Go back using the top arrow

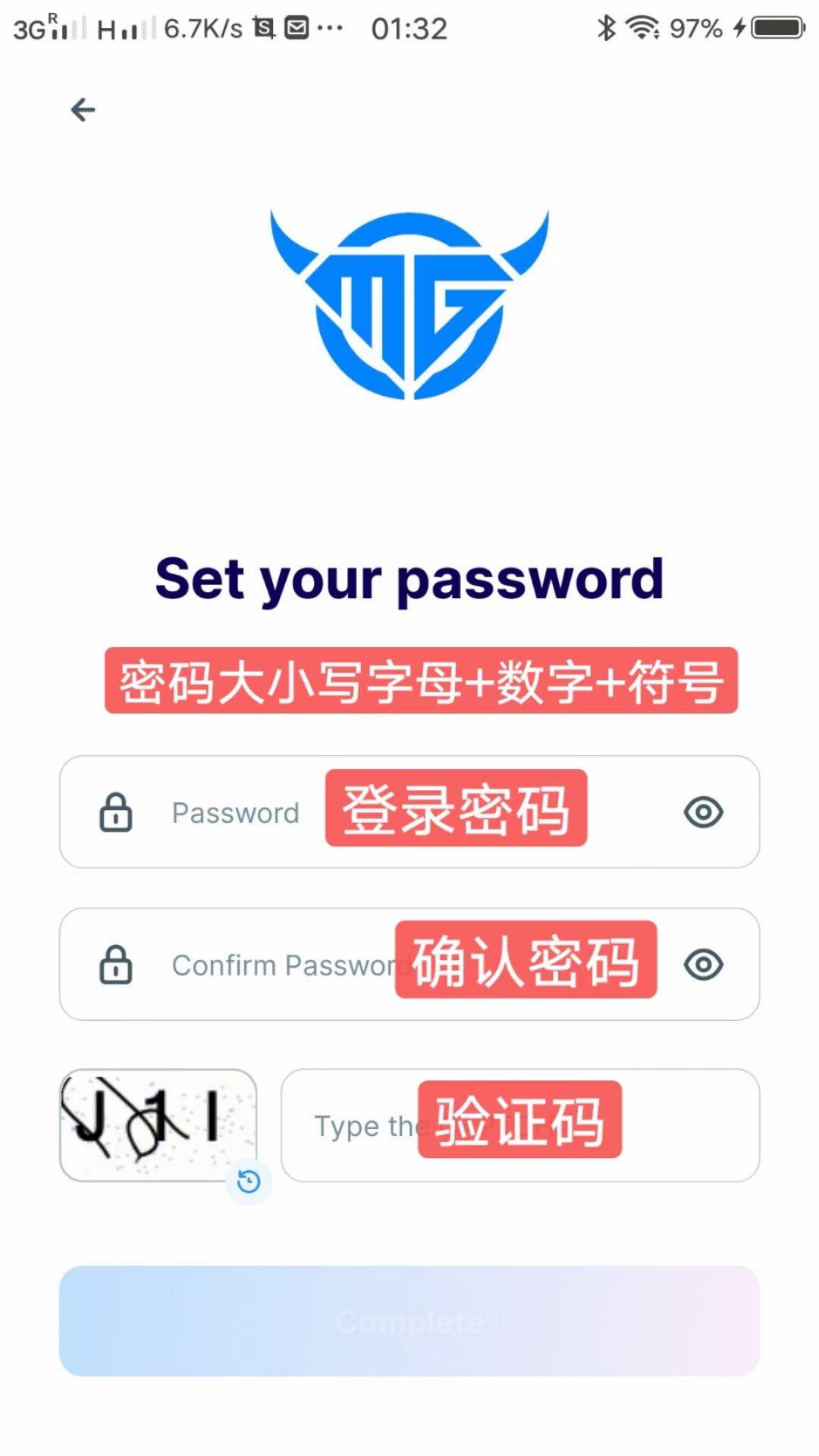[83, 110]
